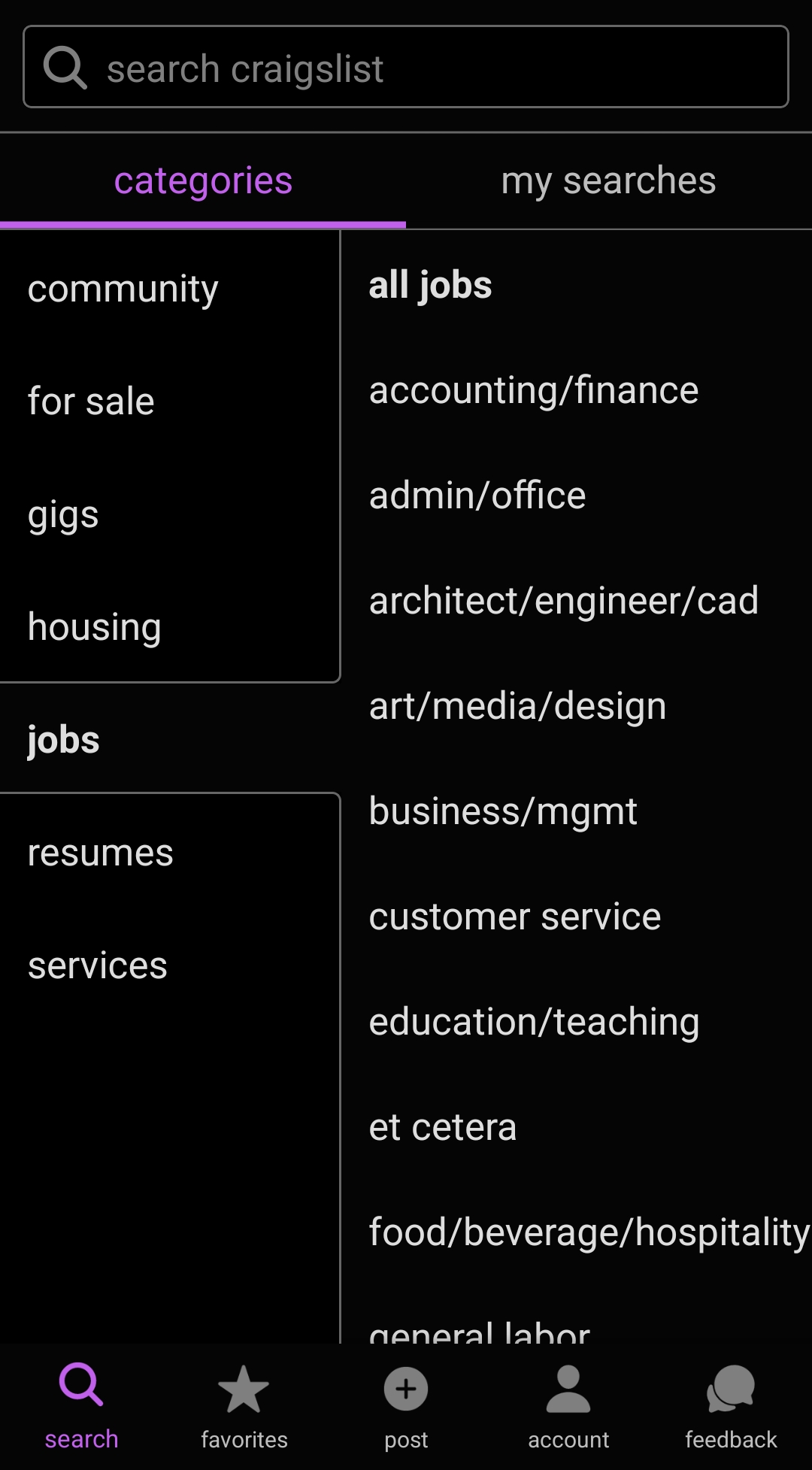Open the services category
Screen dimensions: 812x1470
pos(97,965)
